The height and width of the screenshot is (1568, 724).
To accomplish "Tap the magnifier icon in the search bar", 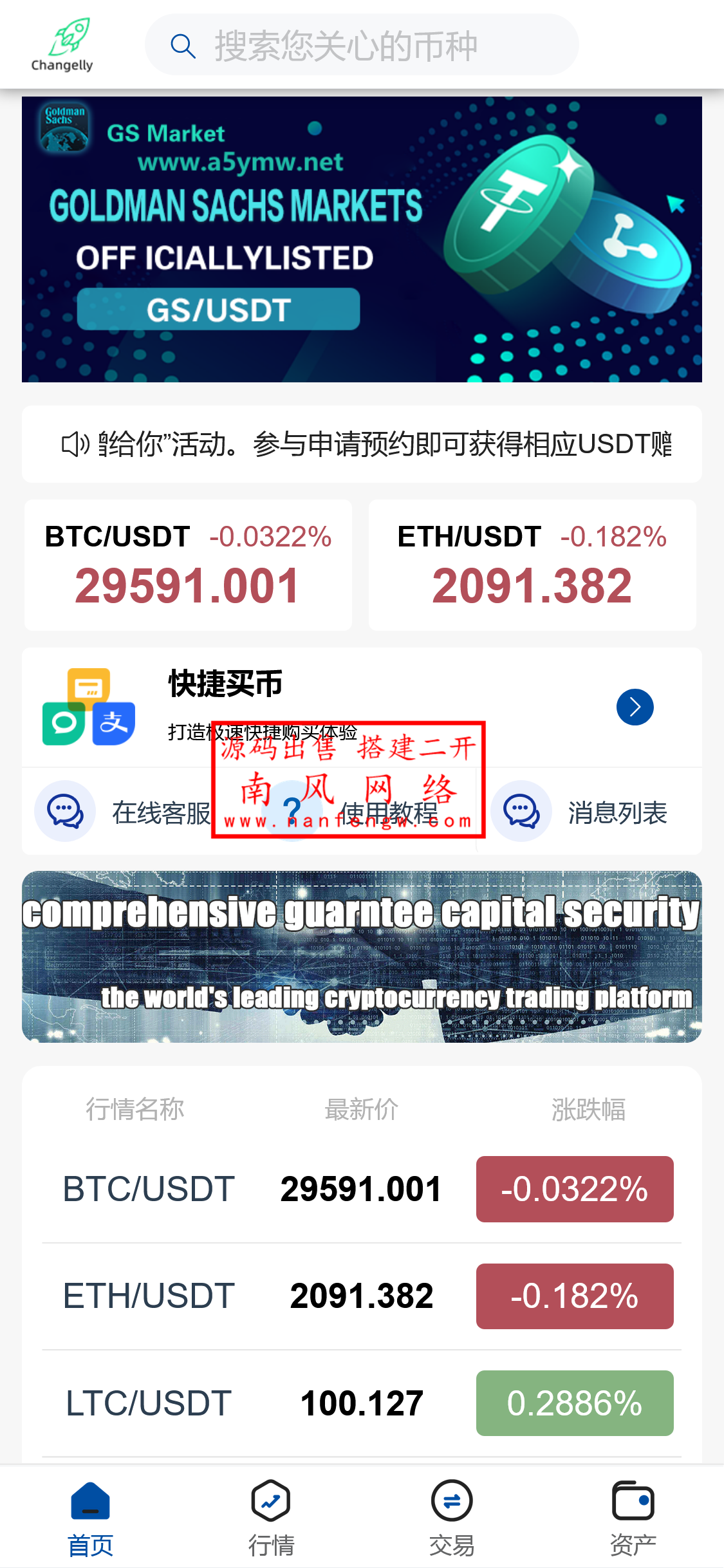I will pyautogui.click(x=183, y=45).
